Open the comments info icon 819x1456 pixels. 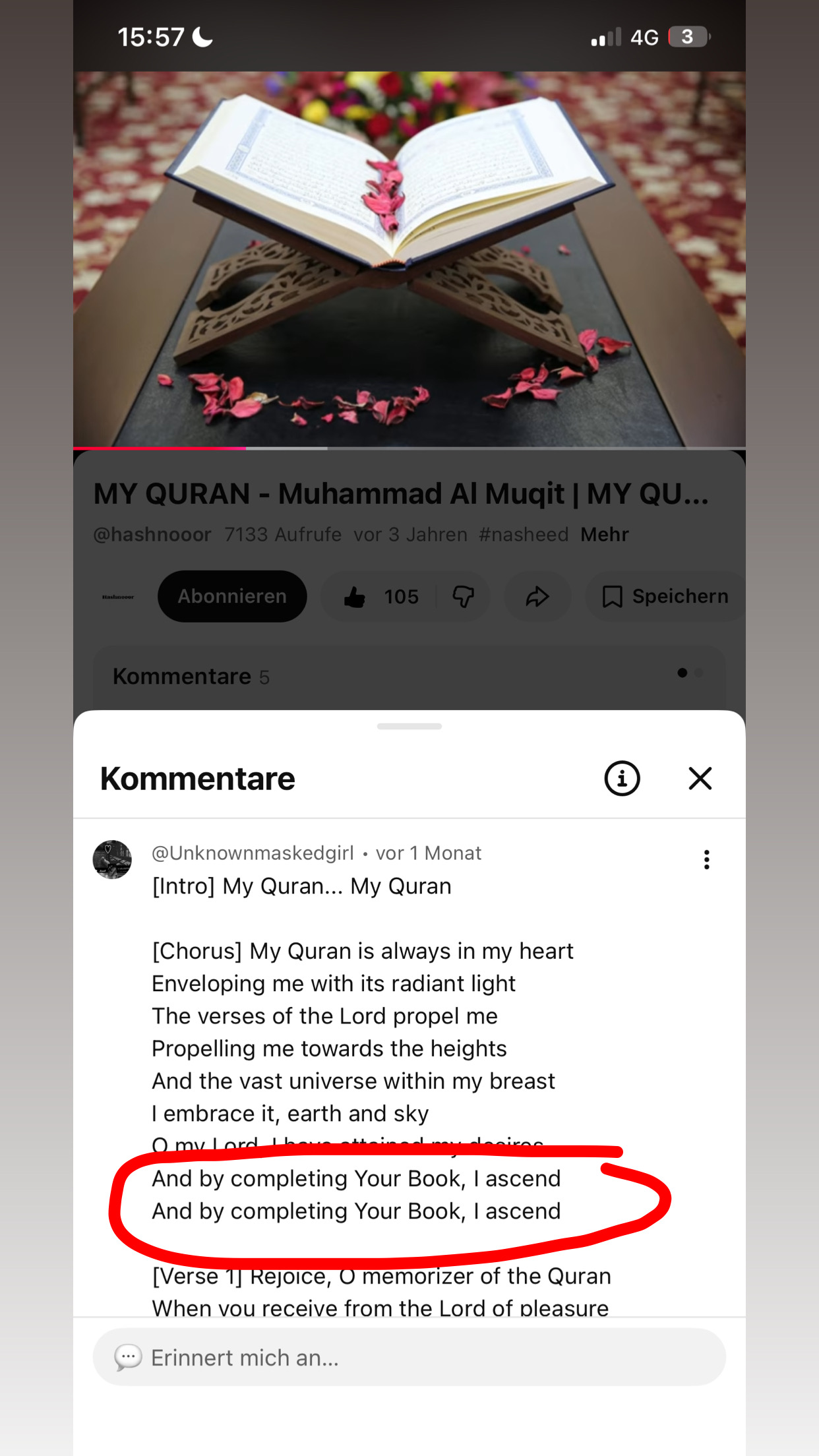coord(622,778)
